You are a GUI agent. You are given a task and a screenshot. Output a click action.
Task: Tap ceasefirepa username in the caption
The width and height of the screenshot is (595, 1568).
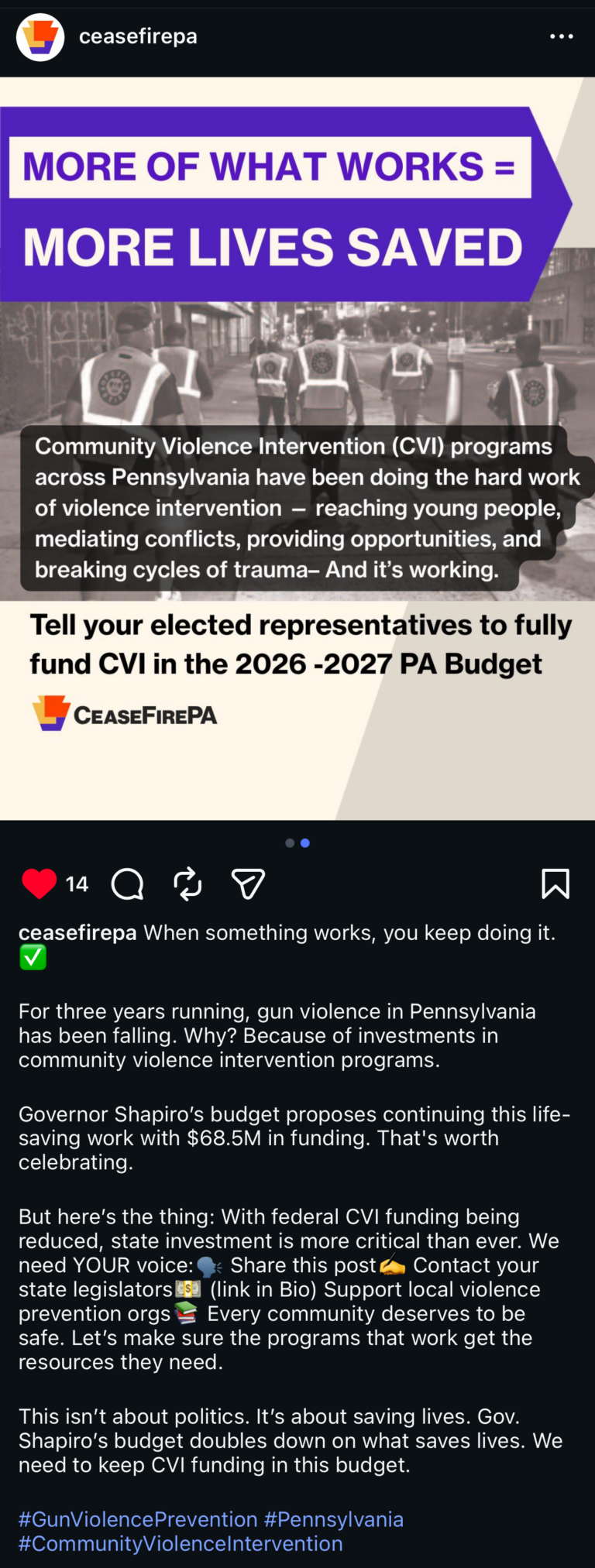[77, 932]
